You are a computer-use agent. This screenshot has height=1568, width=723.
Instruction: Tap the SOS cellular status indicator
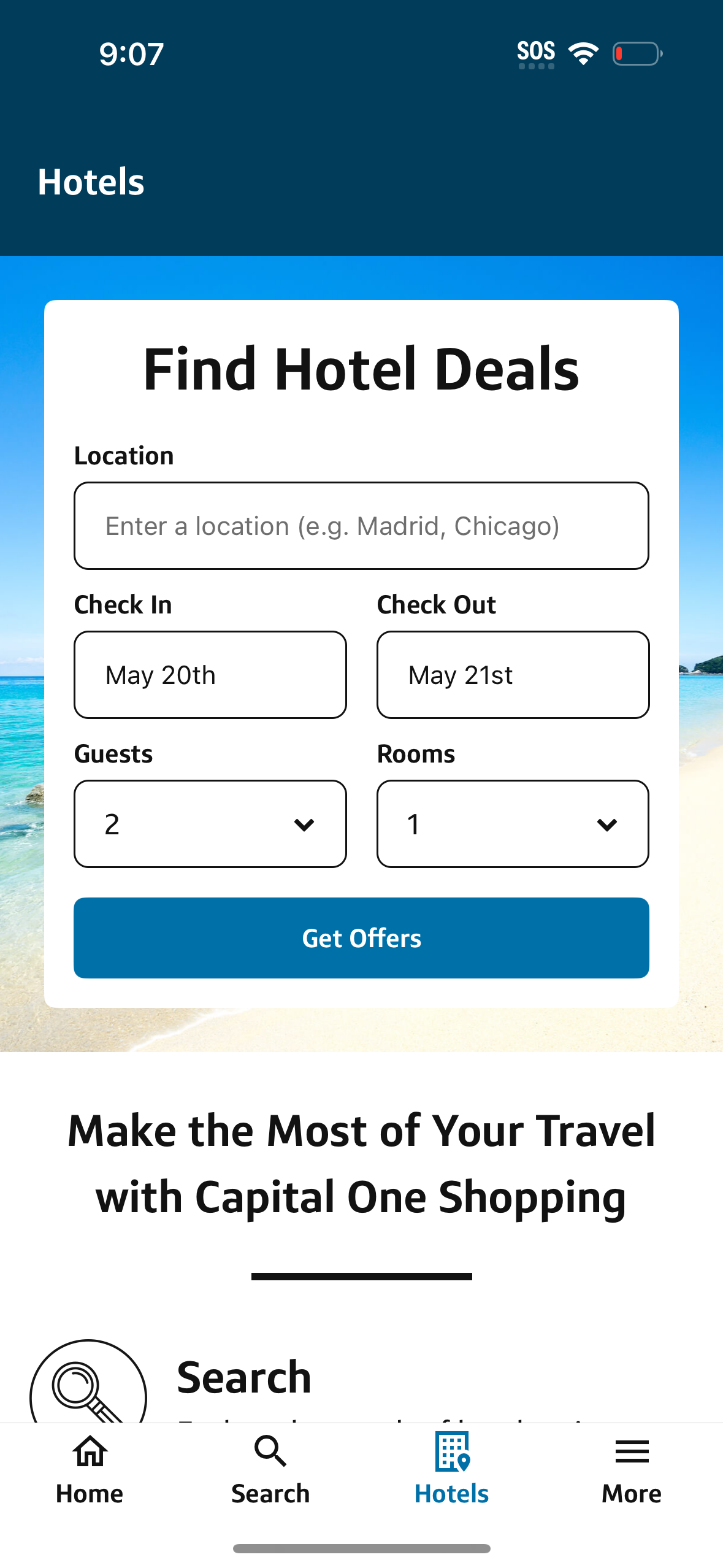click(x=535, y=52)
